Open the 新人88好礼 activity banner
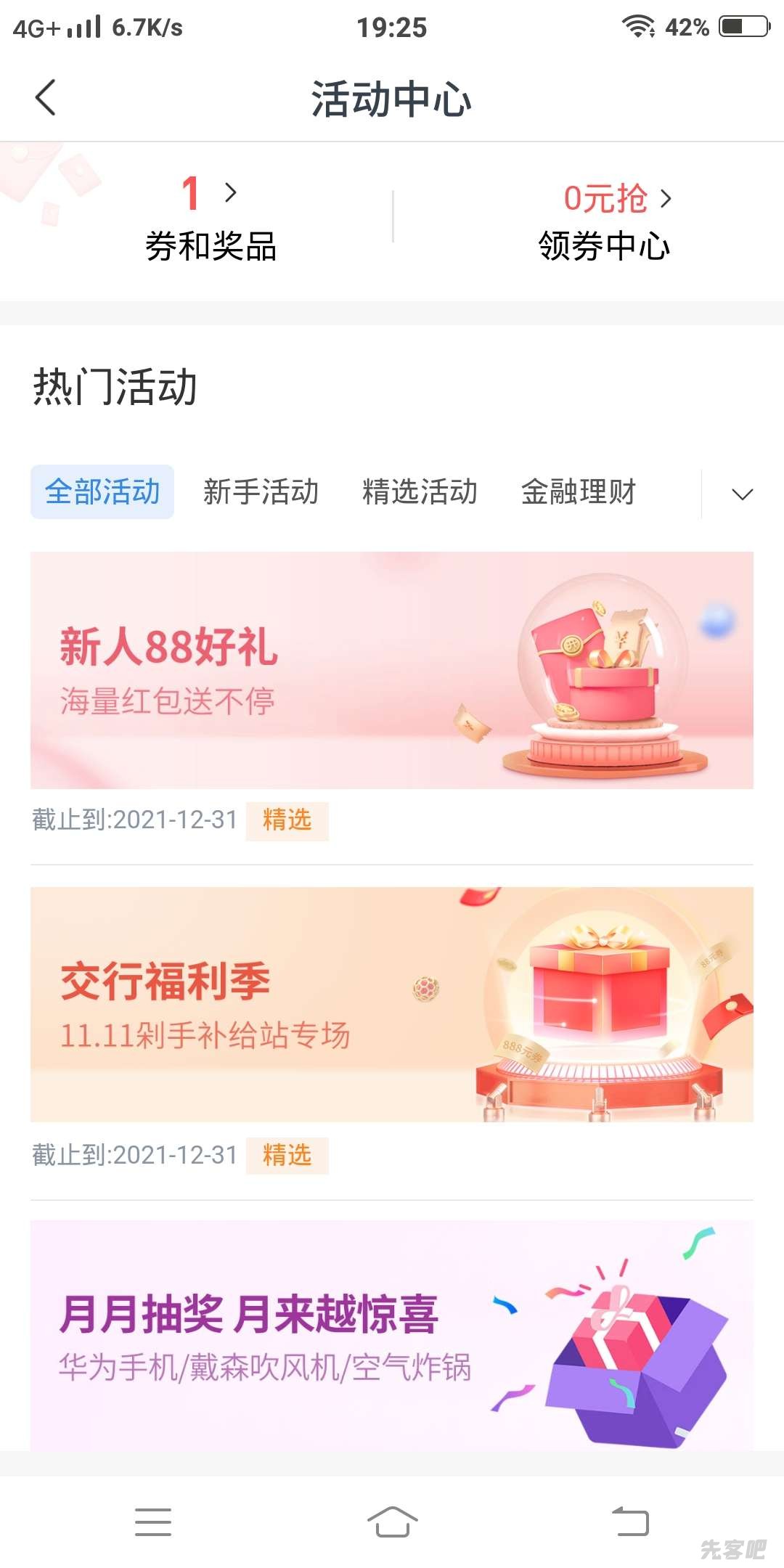Viewport: 784px width, 1568px height. (x=392, y=670)
